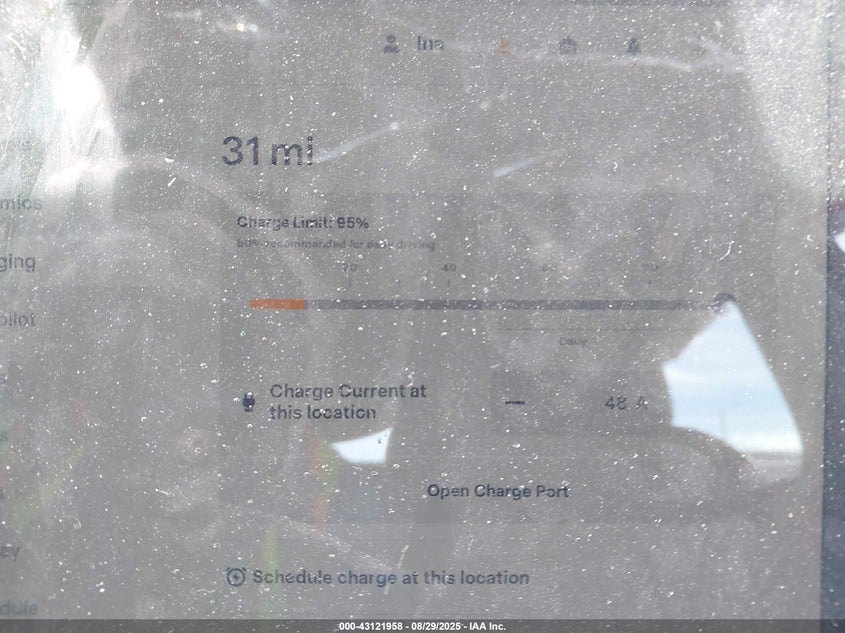Viewport: 845px width, 633px height.
Task: Open the Dynamics section in sidebar
Action: click(x=20, y=204)
